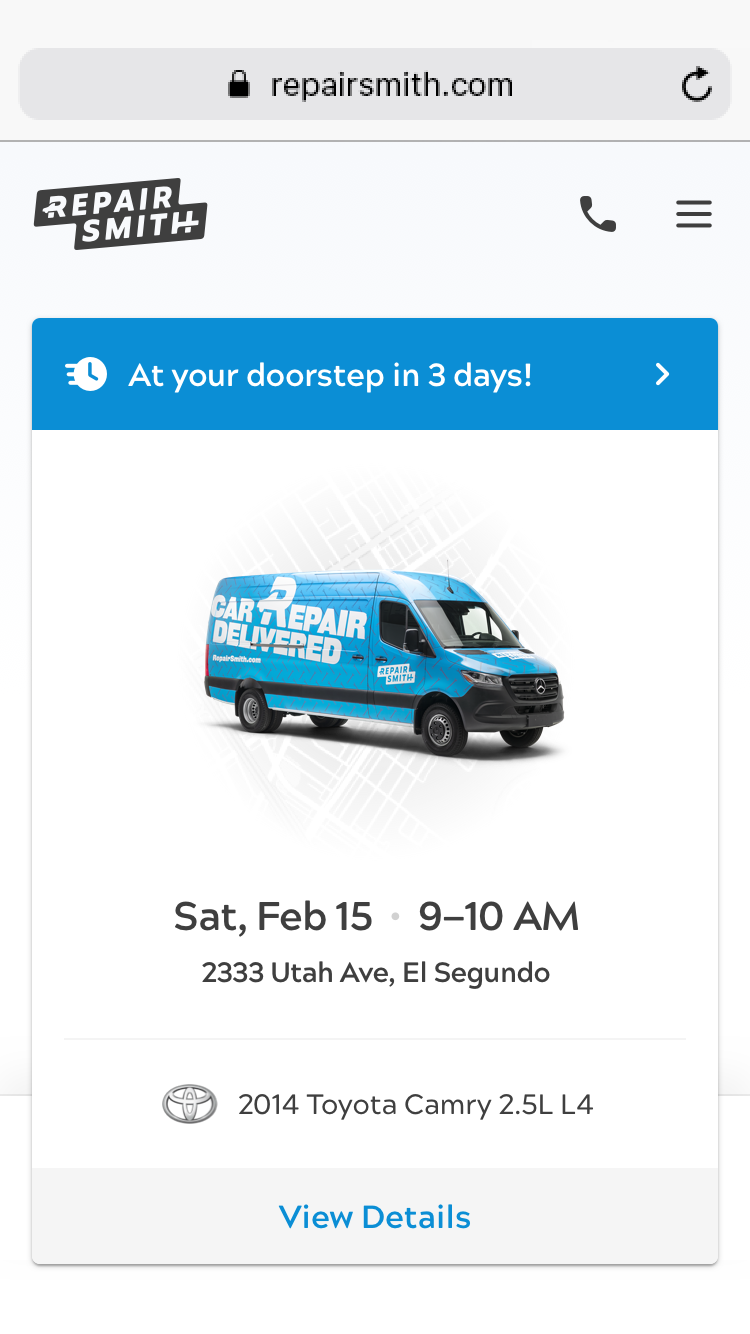Reload the page in the browser
The height and width of the screenshot is (1334, 750).
[696, 85]
